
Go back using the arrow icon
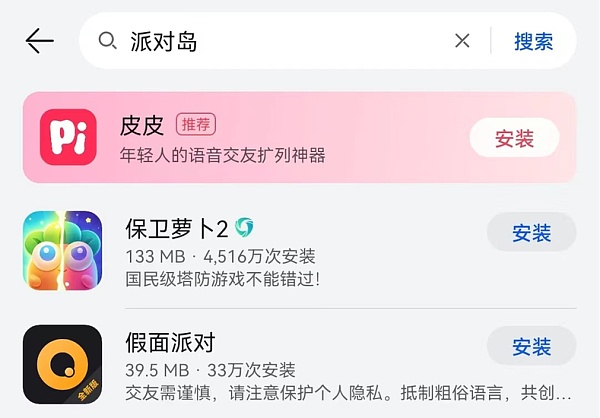coord(39,41)
